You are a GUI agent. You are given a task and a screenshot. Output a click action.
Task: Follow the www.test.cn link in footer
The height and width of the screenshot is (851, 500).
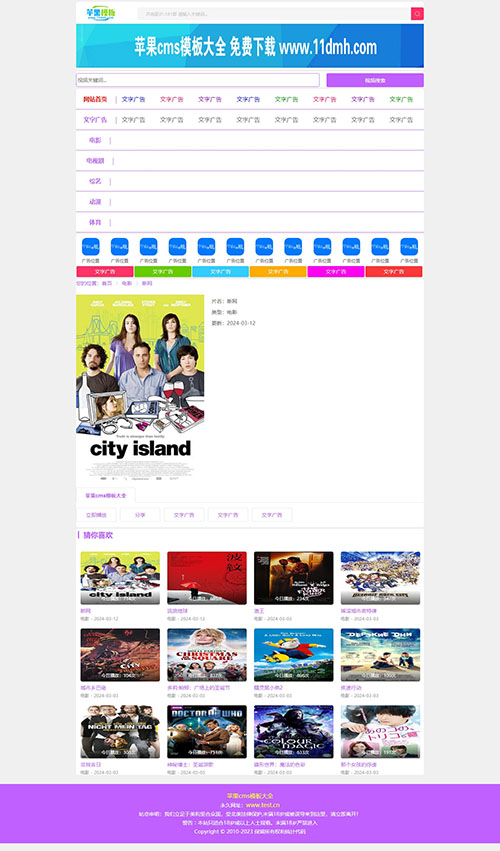point(263,805)
